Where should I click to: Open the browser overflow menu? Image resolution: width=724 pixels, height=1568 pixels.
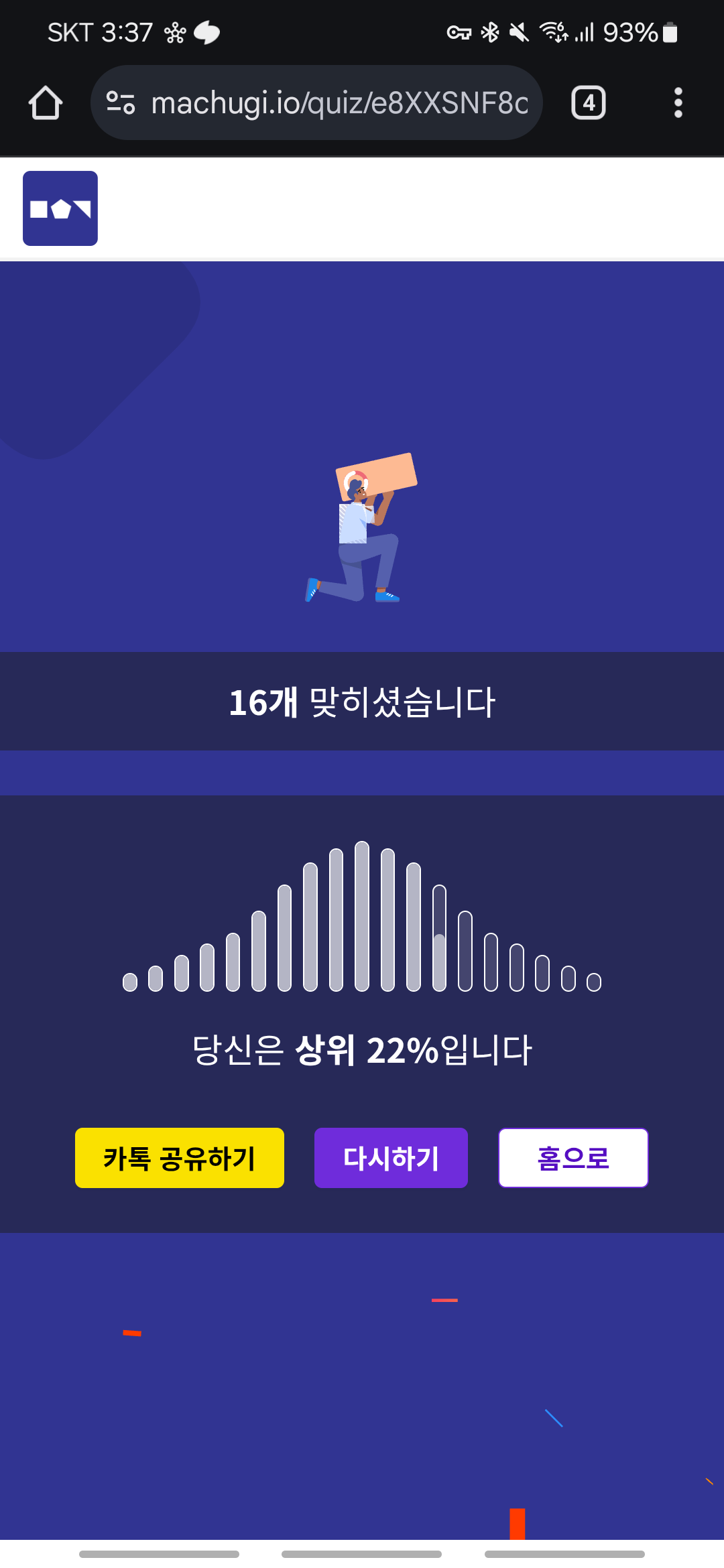pyautogui.click(x=678, y=103)
